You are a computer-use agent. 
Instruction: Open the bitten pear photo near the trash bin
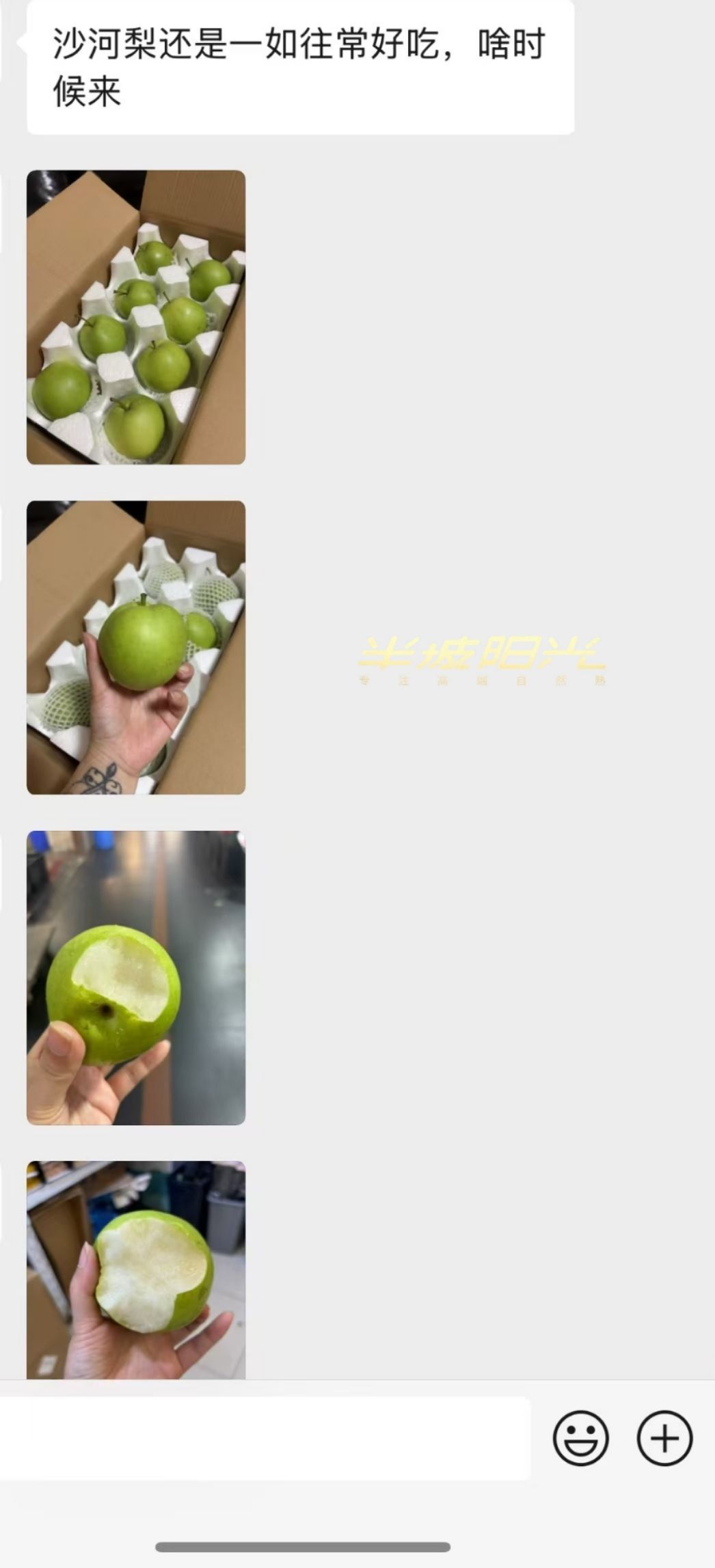click(136, 1269)
